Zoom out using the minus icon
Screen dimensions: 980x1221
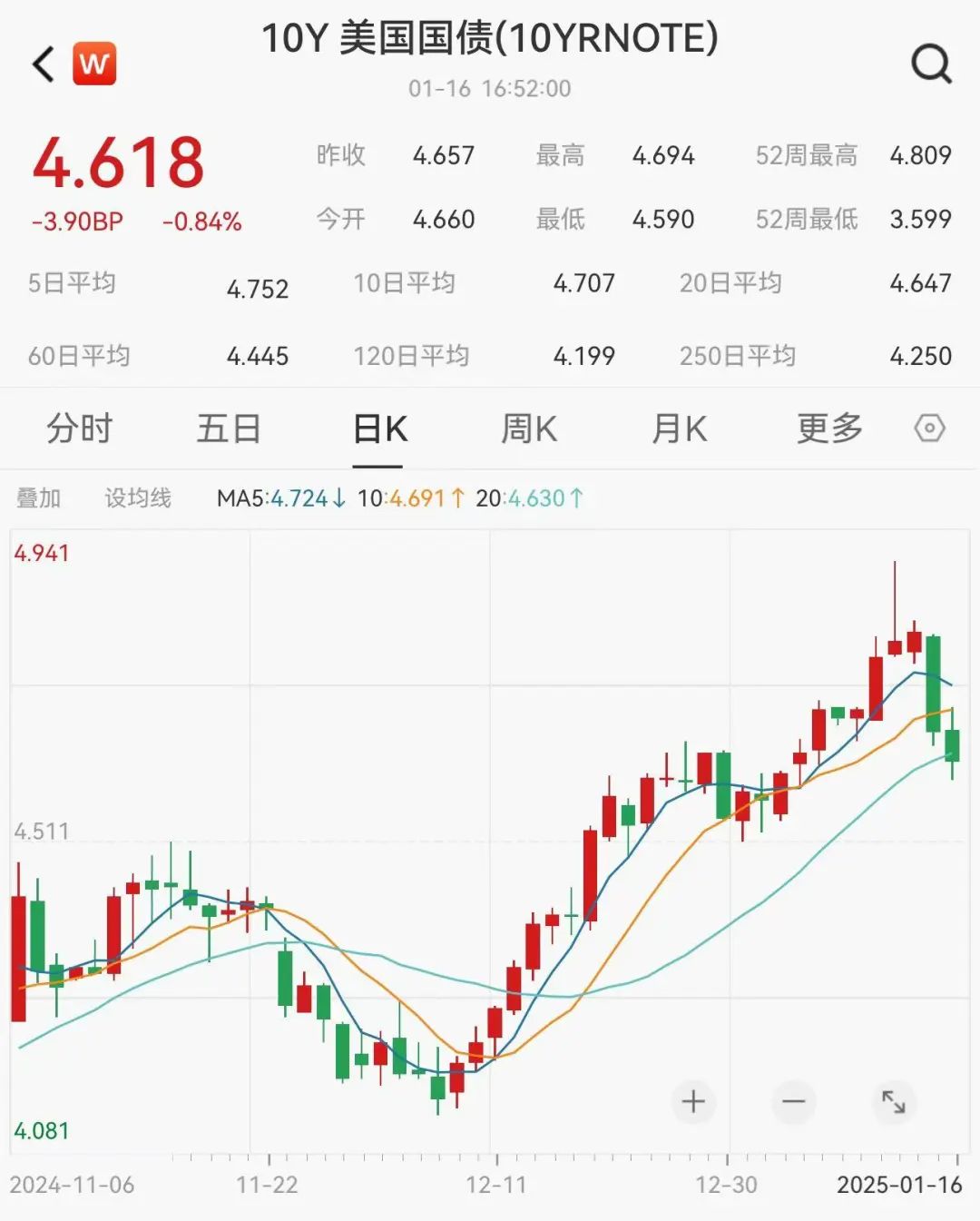coord(793,1101)
